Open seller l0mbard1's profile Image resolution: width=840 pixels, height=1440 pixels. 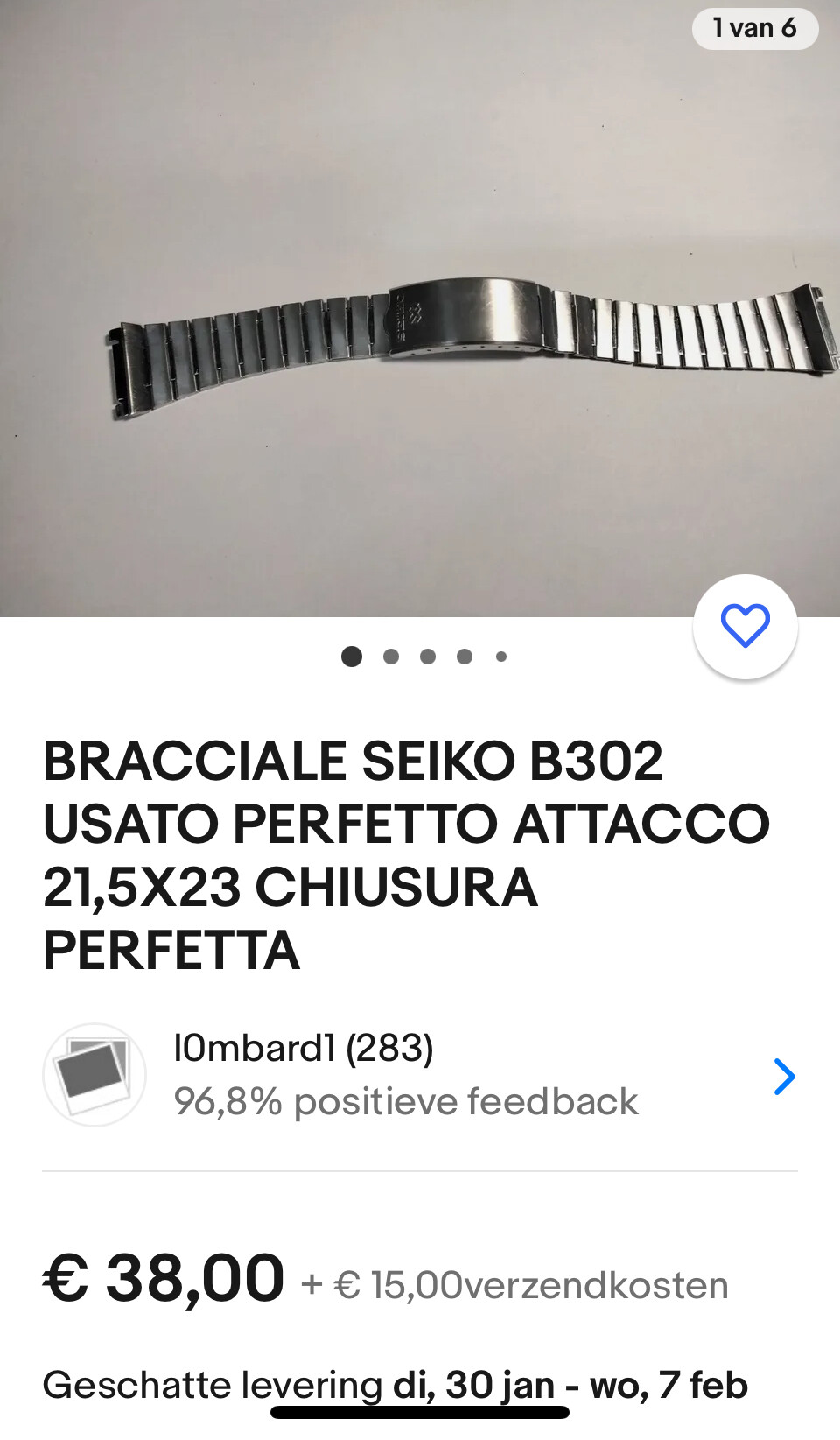(x=420, y=1075)
